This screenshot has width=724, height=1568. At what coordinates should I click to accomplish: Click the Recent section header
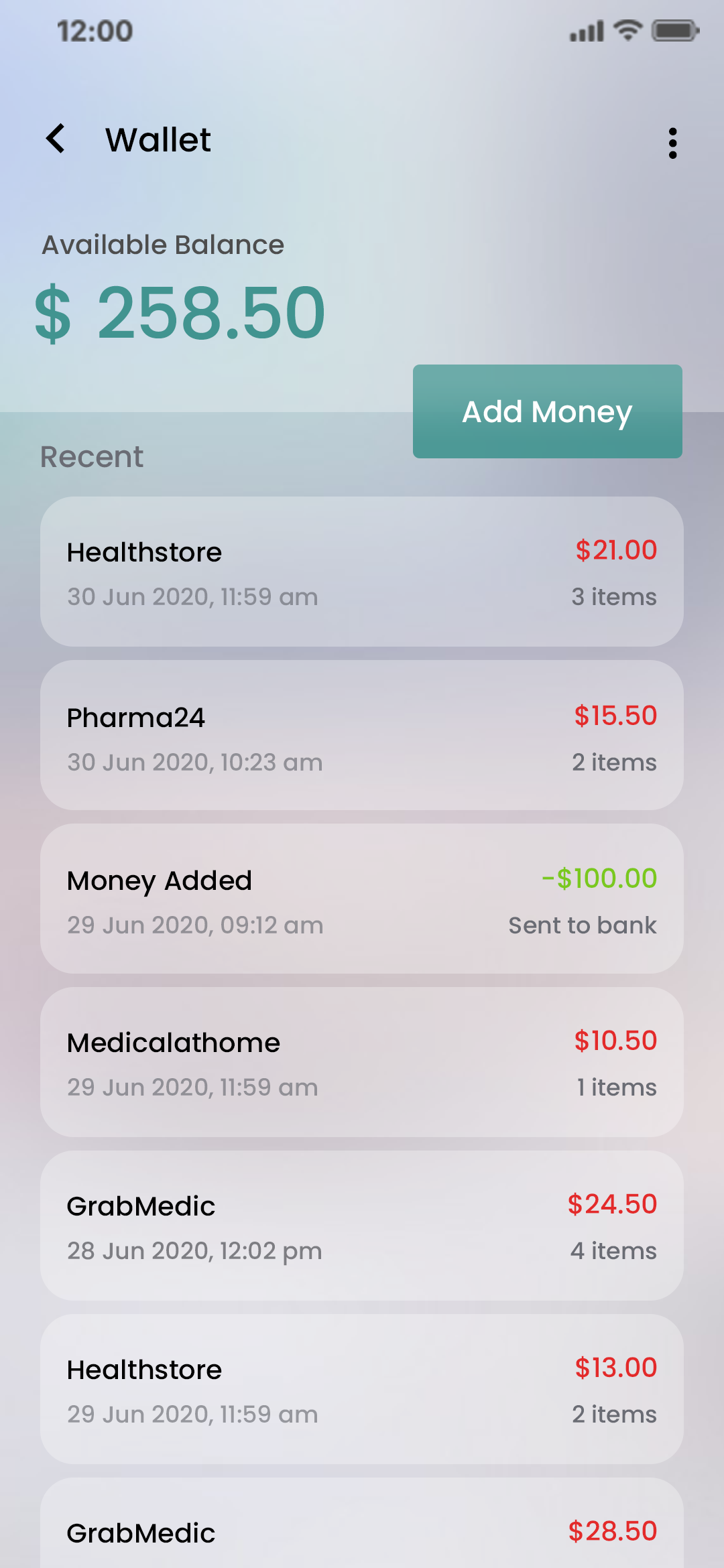(x=91, y=456)
